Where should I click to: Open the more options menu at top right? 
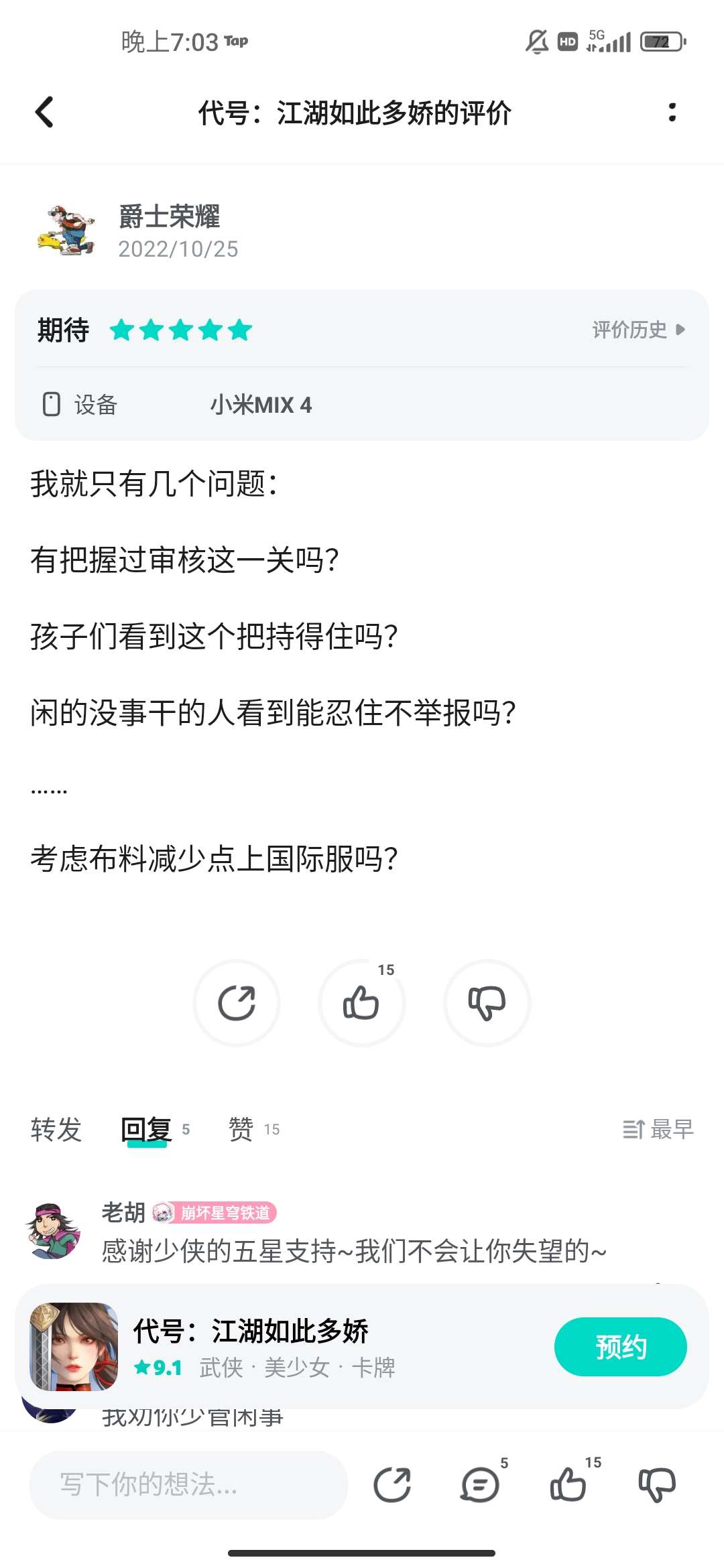(x=673, y=114)
